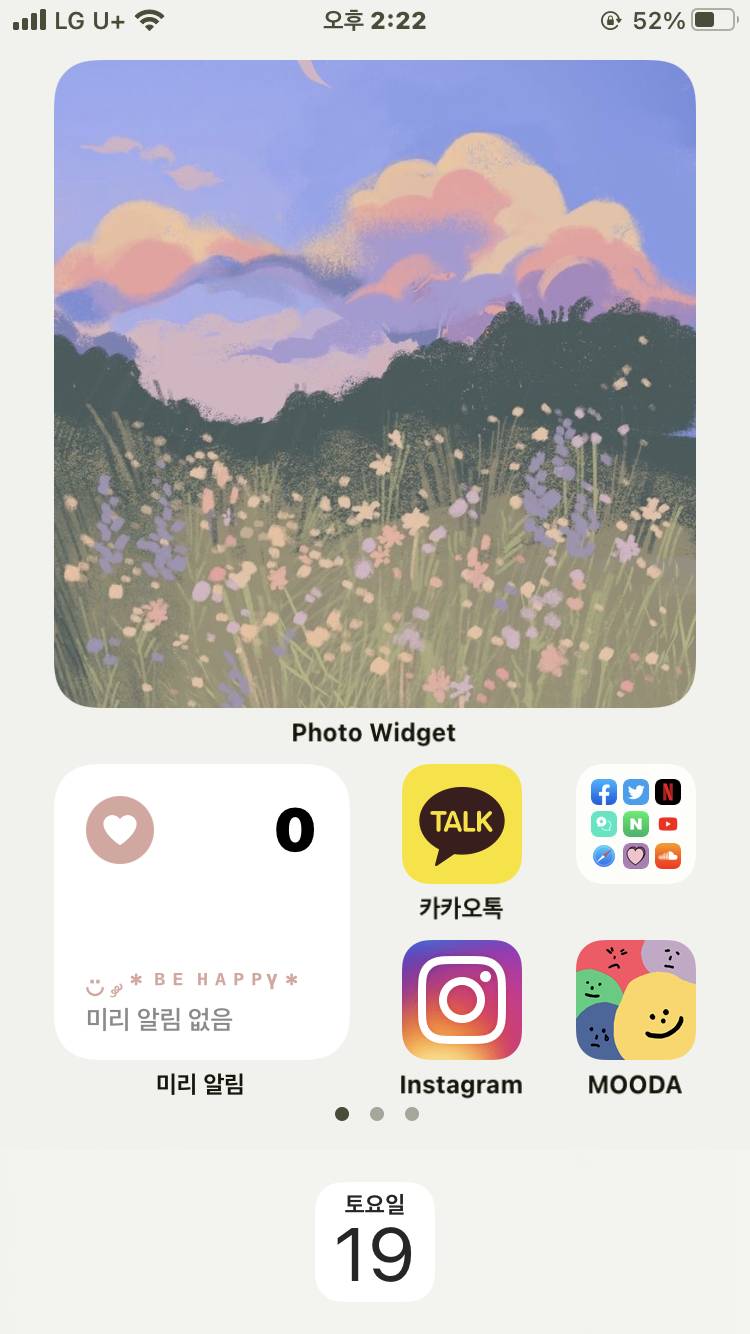Open the 미리 알림 reminders widget
The height and width of the screenshot is (1334, 750).
202,912
